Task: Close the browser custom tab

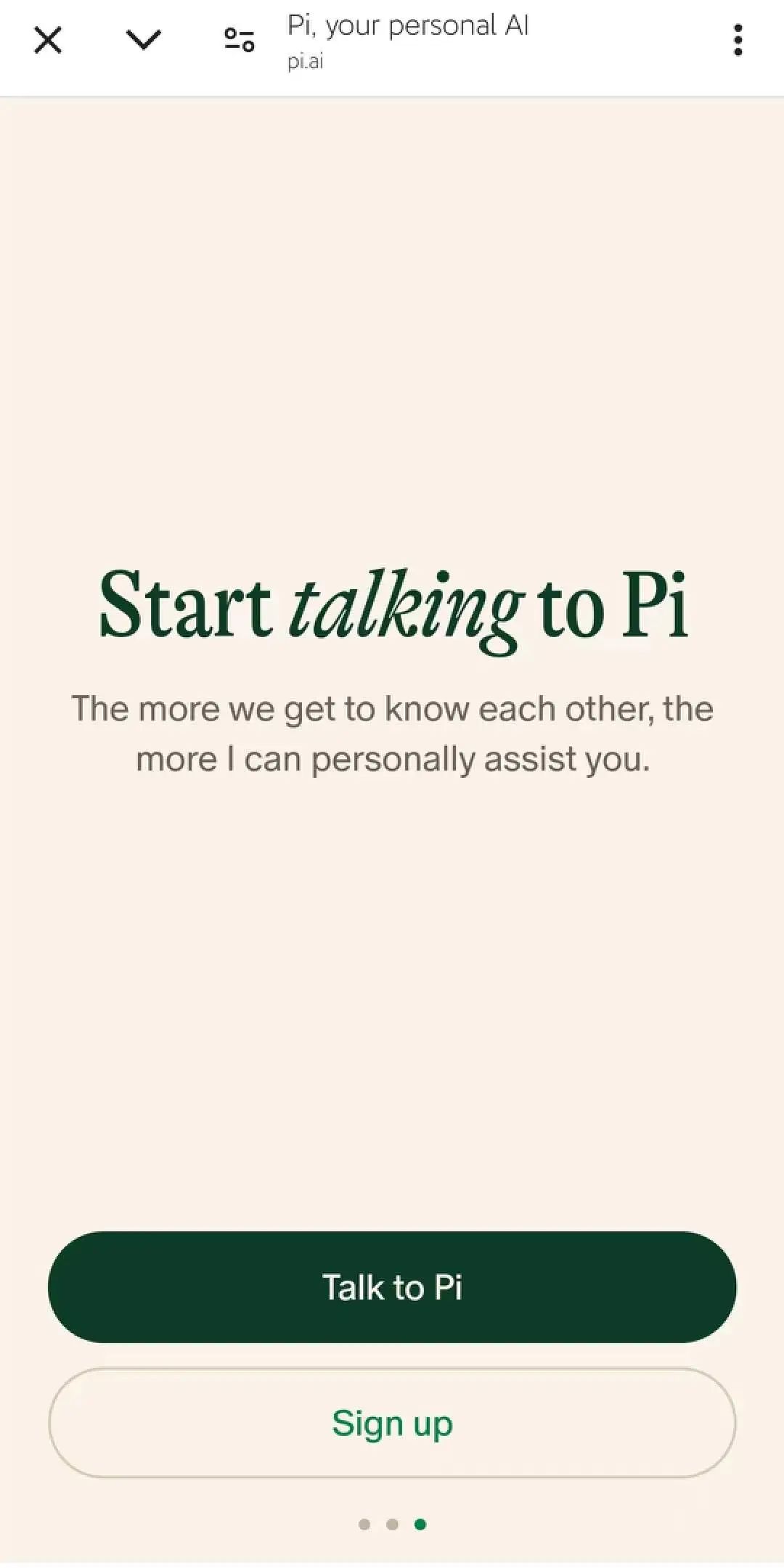Action: 48,41
